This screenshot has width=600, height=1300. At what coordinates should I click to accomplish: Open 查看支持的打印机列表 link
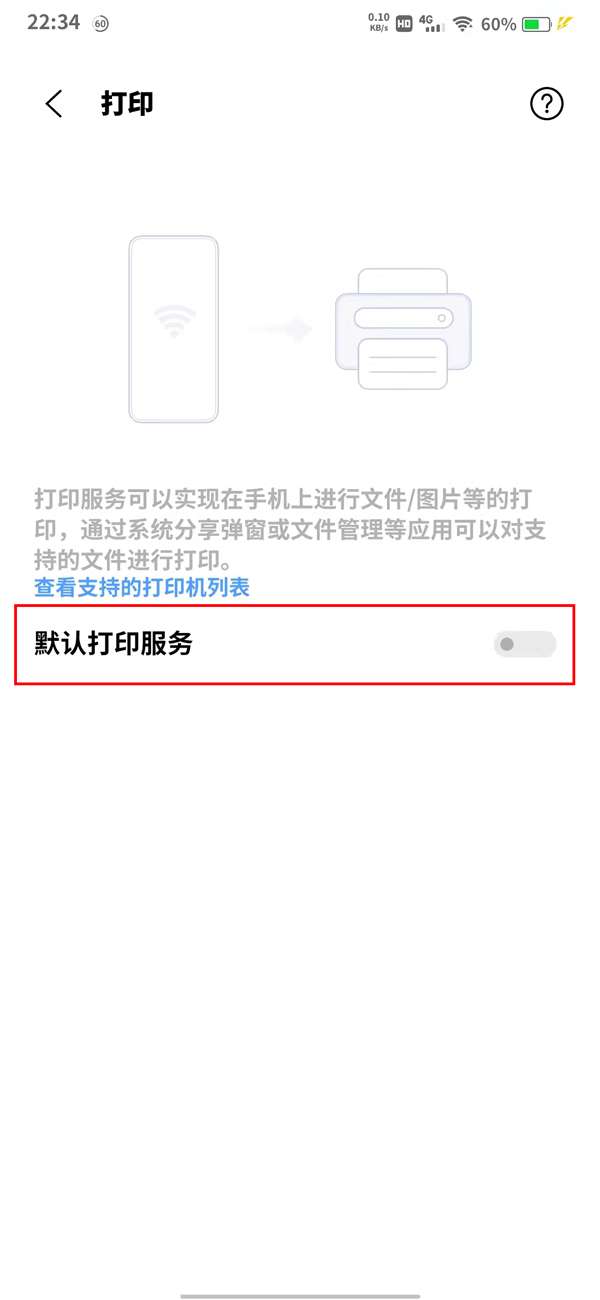pyautogui.click(x=142, y=587)
